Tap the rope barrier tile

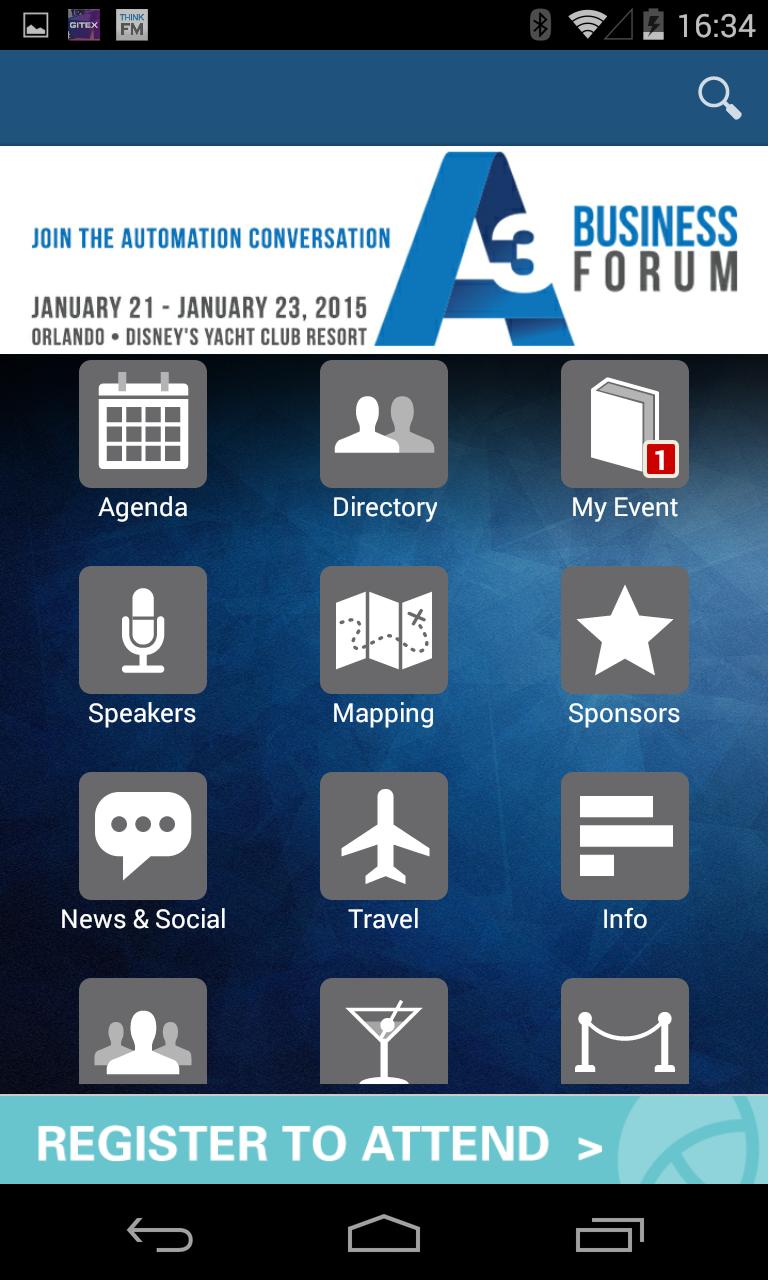625,1031
